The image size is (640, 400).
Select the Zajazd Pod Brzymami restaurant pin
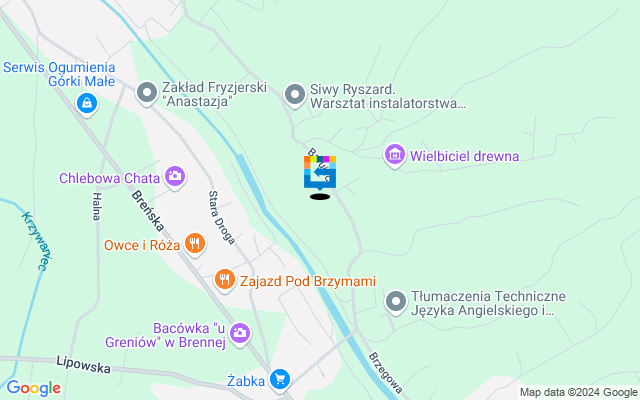(x=225, y=280)
